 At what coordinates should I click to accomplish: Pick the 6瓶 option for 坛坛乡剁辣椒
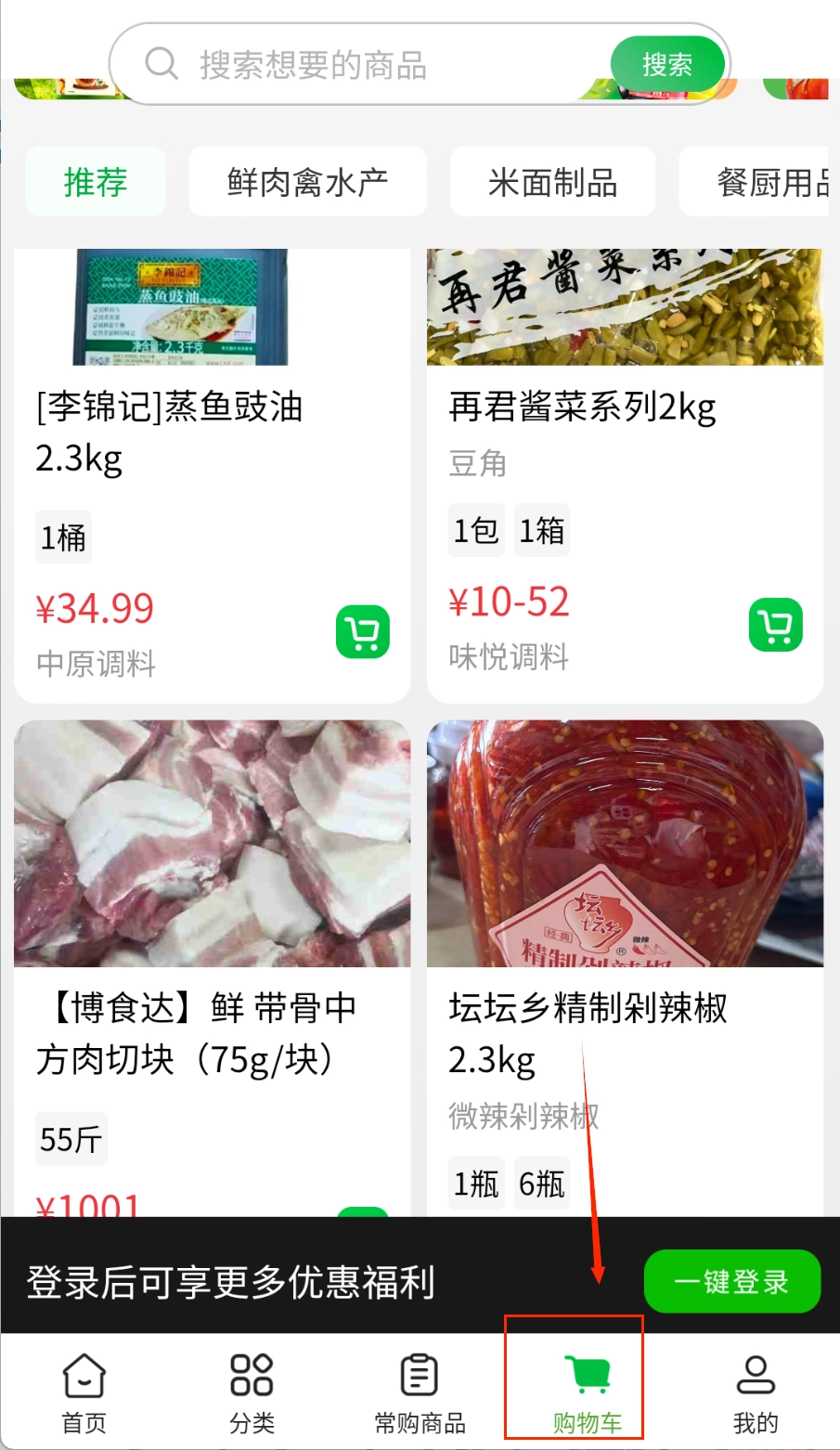tap(542, 1184)
